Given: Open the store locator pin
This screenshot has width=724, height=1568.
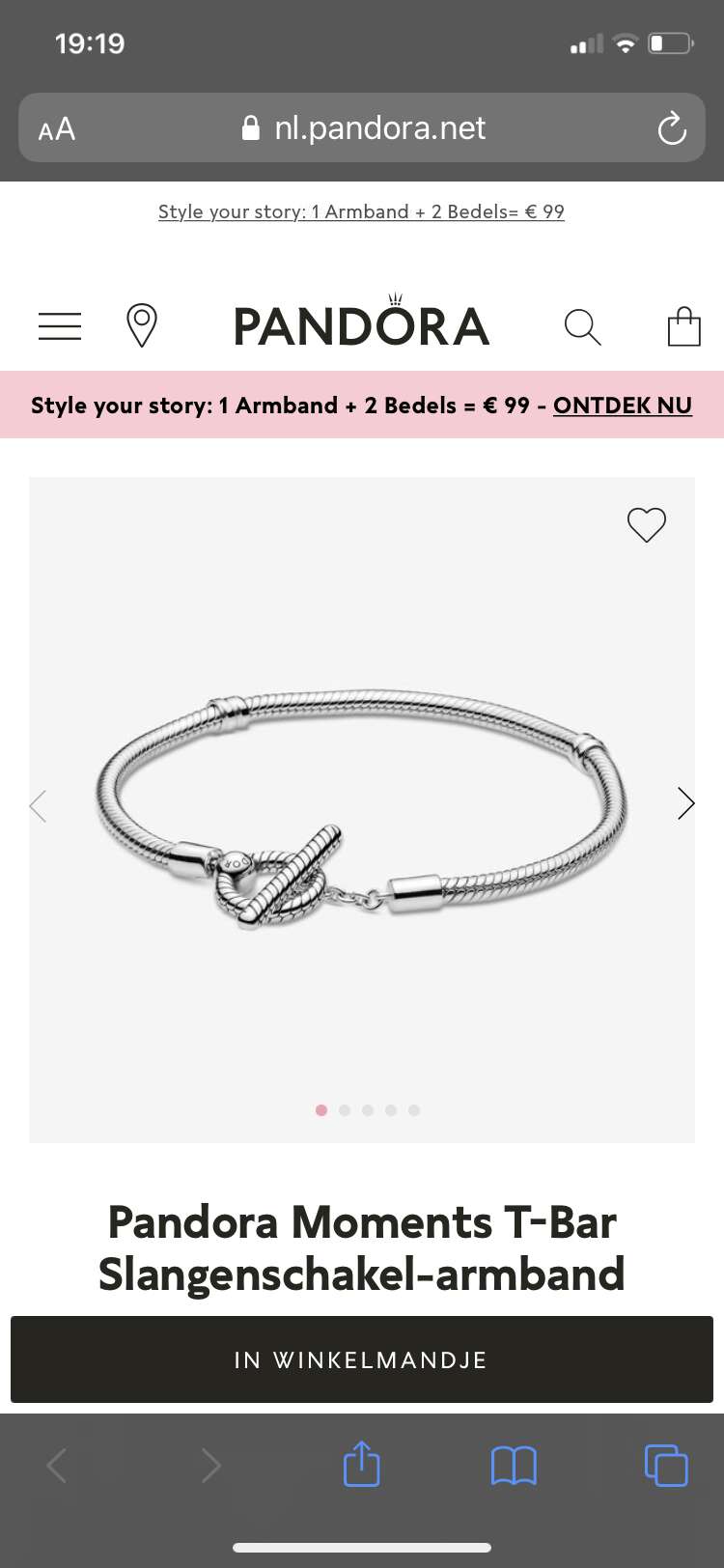Looking at the screenshot, I should tap(142, 325).
